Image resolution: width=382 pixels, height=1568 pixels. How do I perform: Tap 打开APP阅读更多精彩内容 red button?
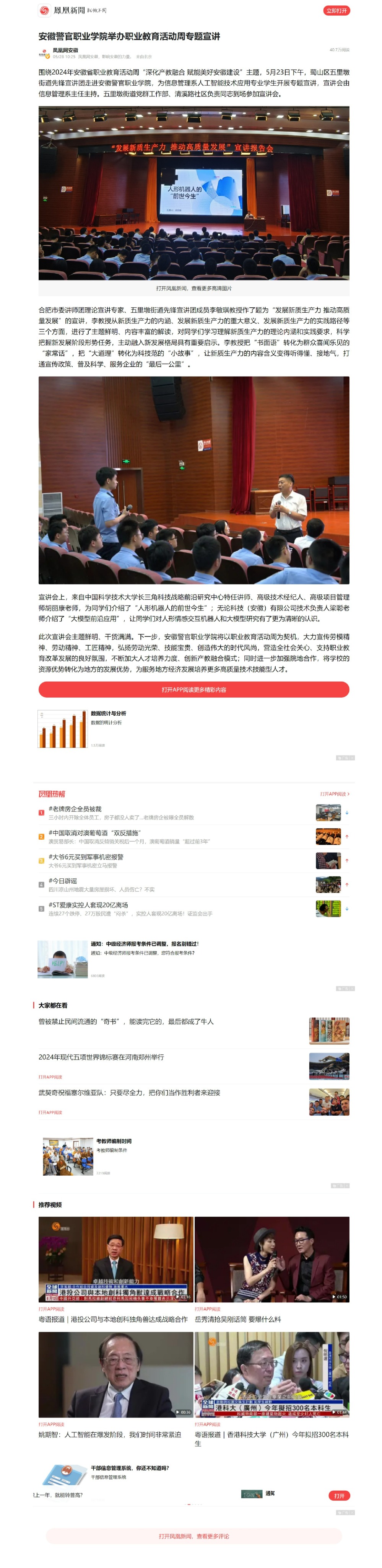pos(193,690)
